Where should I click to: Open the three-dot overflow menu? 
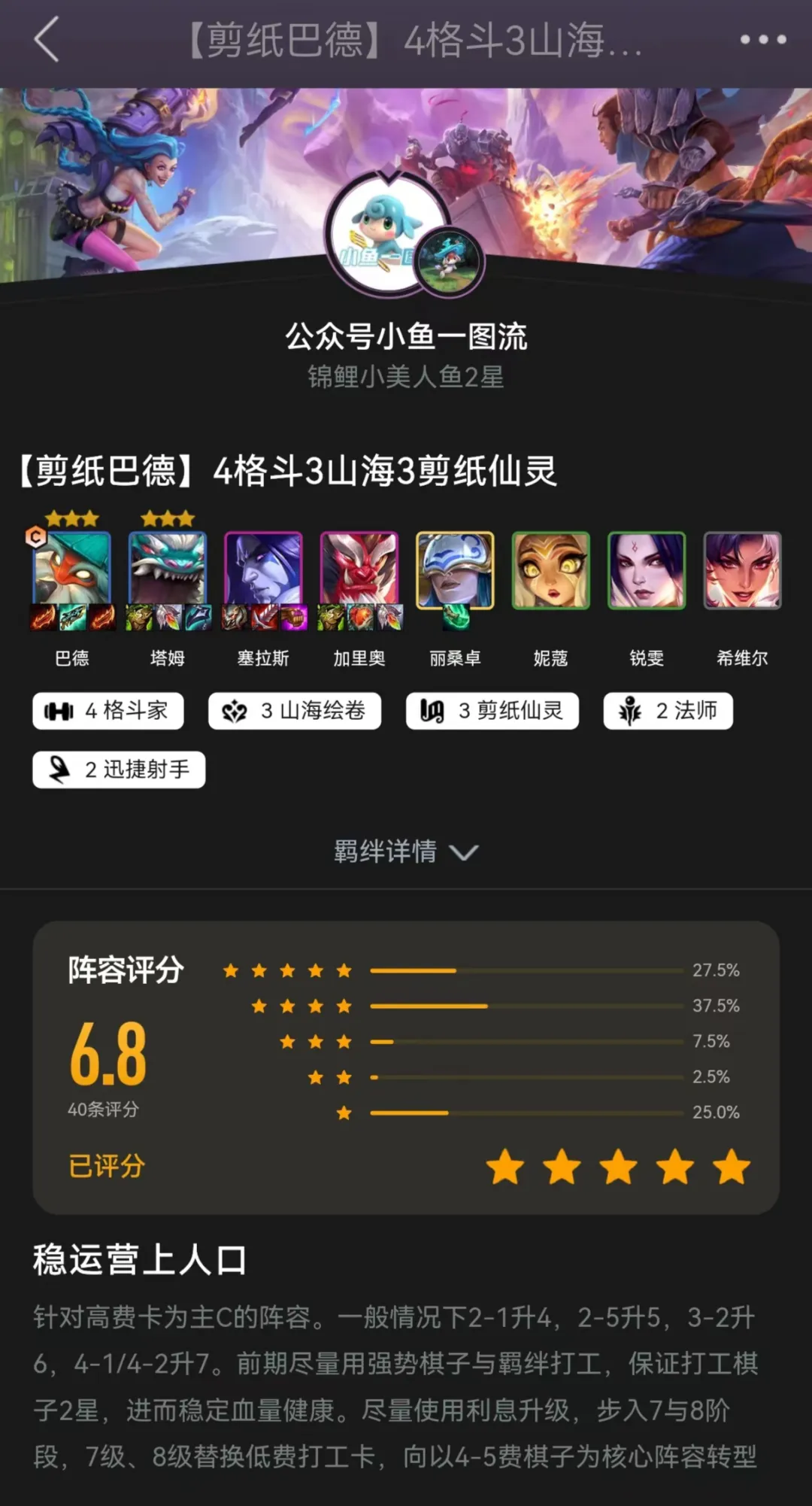[762, 40]
